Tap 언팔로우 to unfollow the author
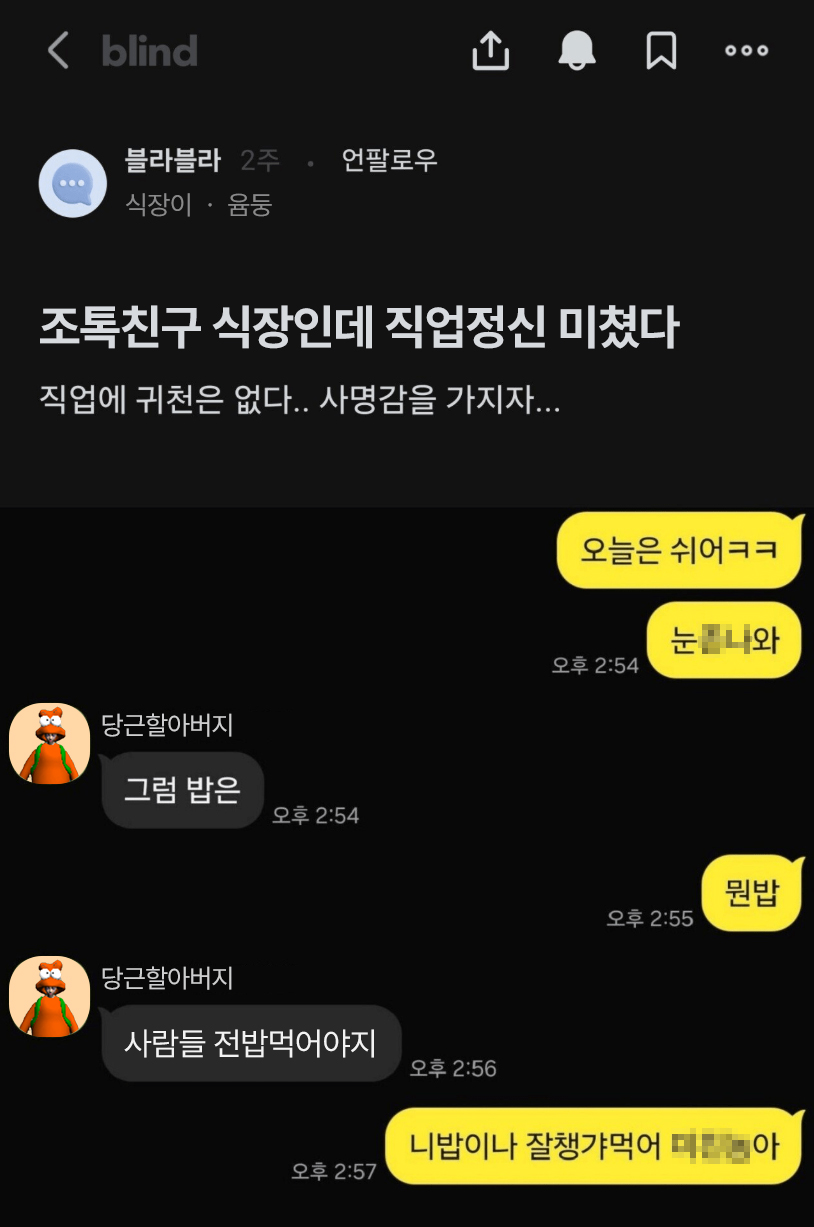The height and width of the screenshot is (1227, 814). [390, 160]
